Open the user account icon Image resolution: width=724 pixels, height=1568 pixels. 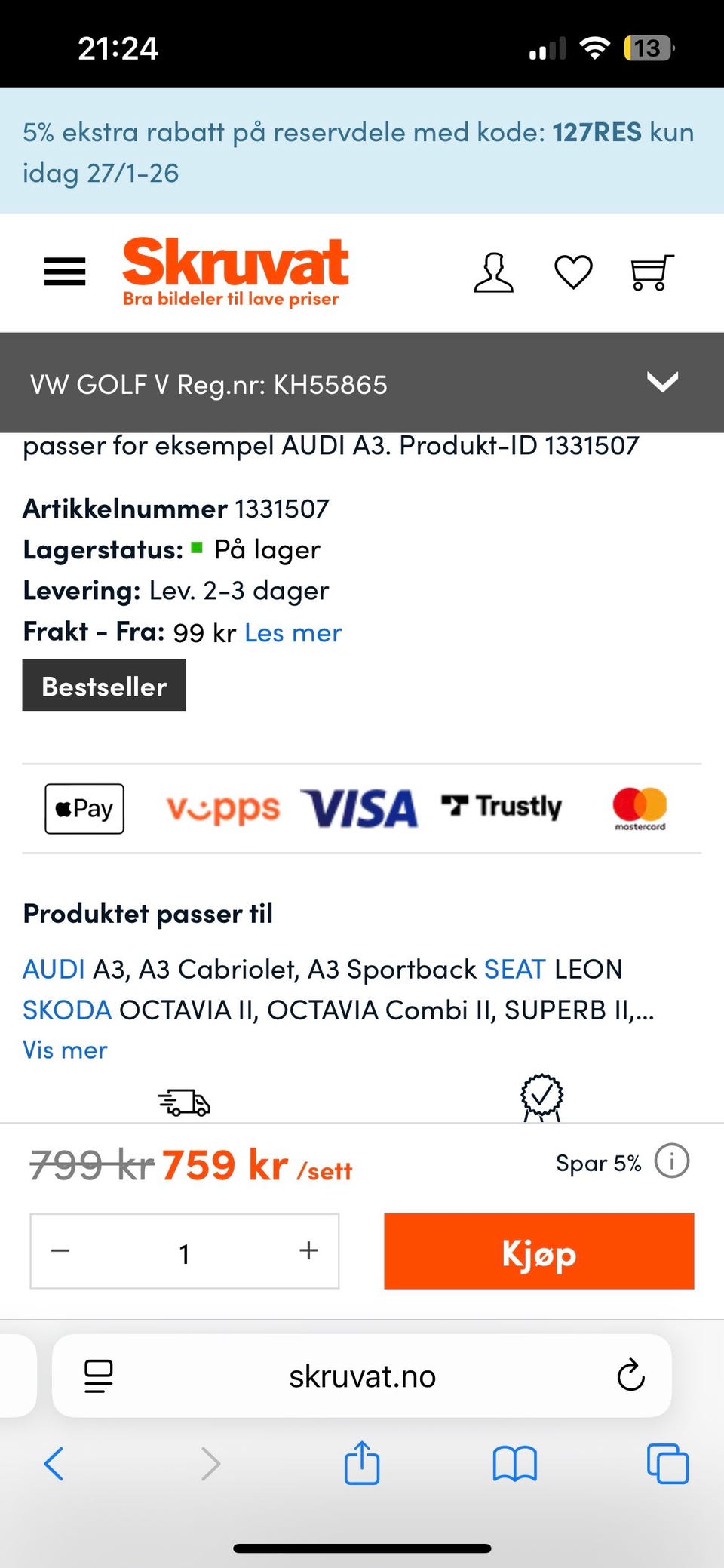[493, 272]
